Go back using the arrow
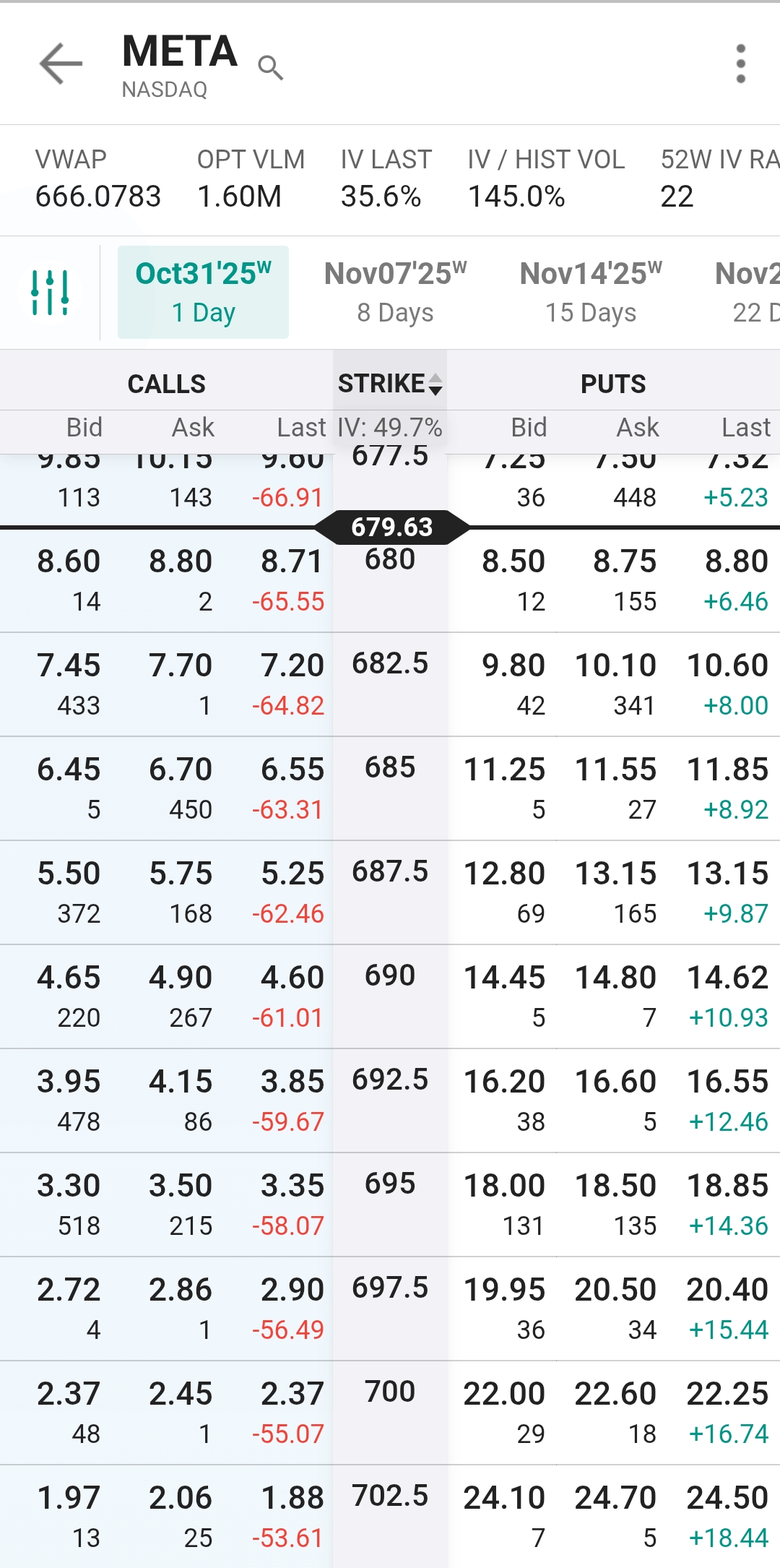This screenshot has height=1568, width=780. point(61,64)
